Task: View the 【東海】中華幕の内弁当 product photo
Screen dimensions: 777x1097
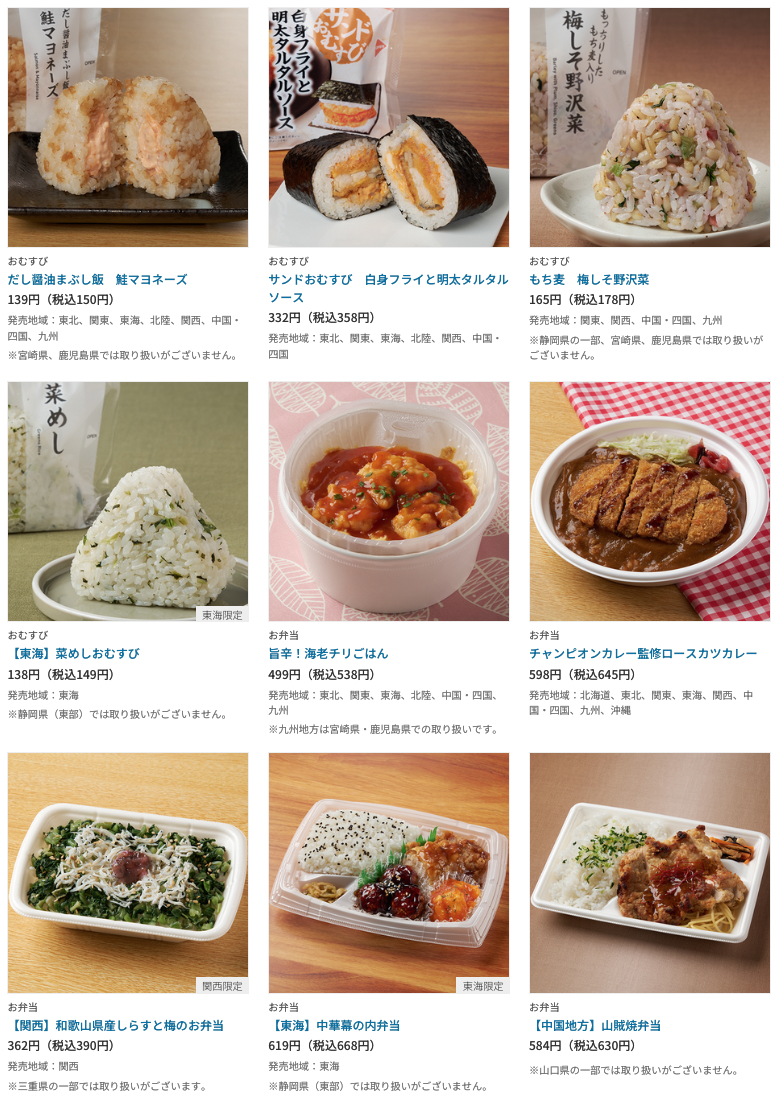Action: 388,872
